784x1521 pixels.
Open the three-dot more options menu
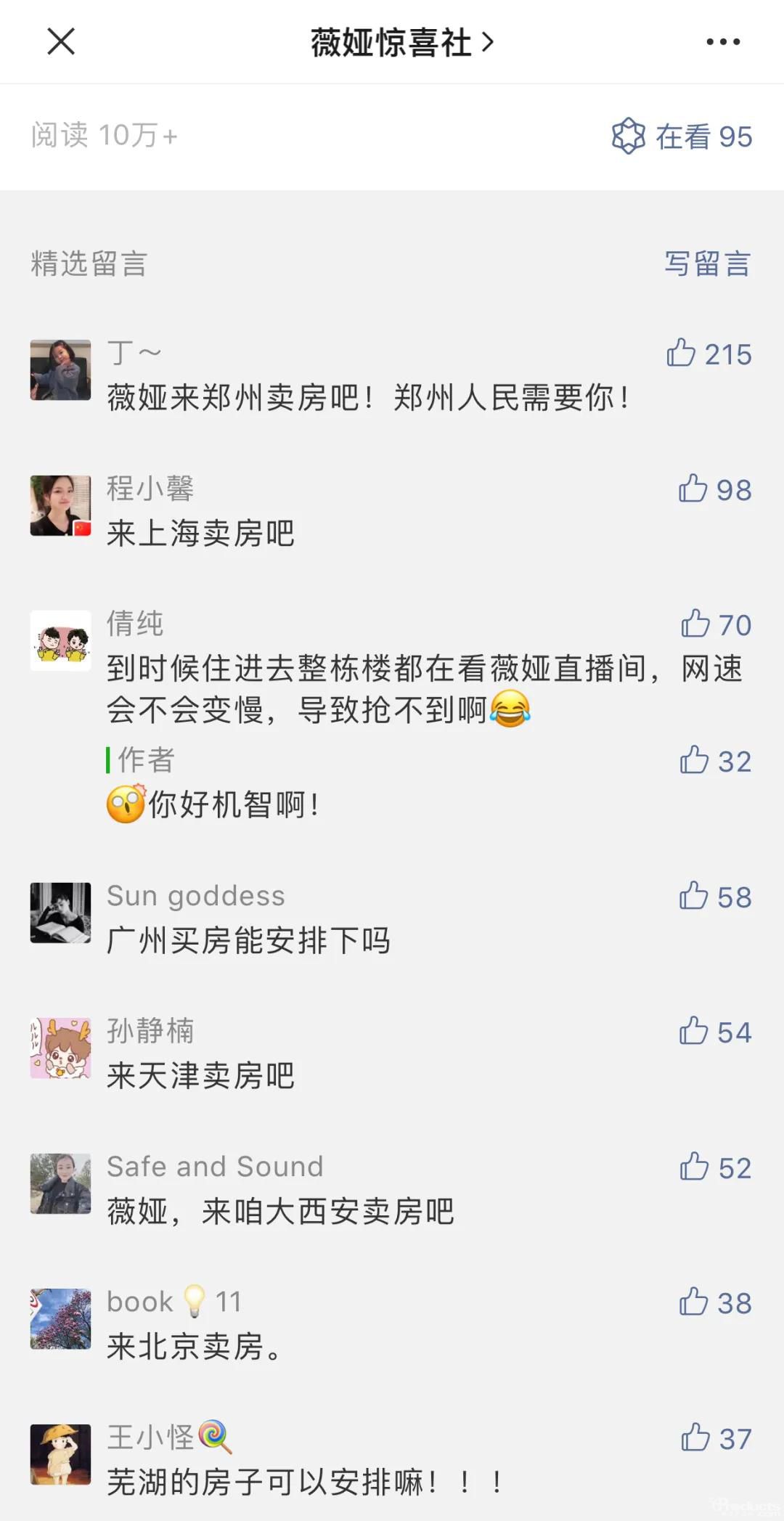[722, 42]
